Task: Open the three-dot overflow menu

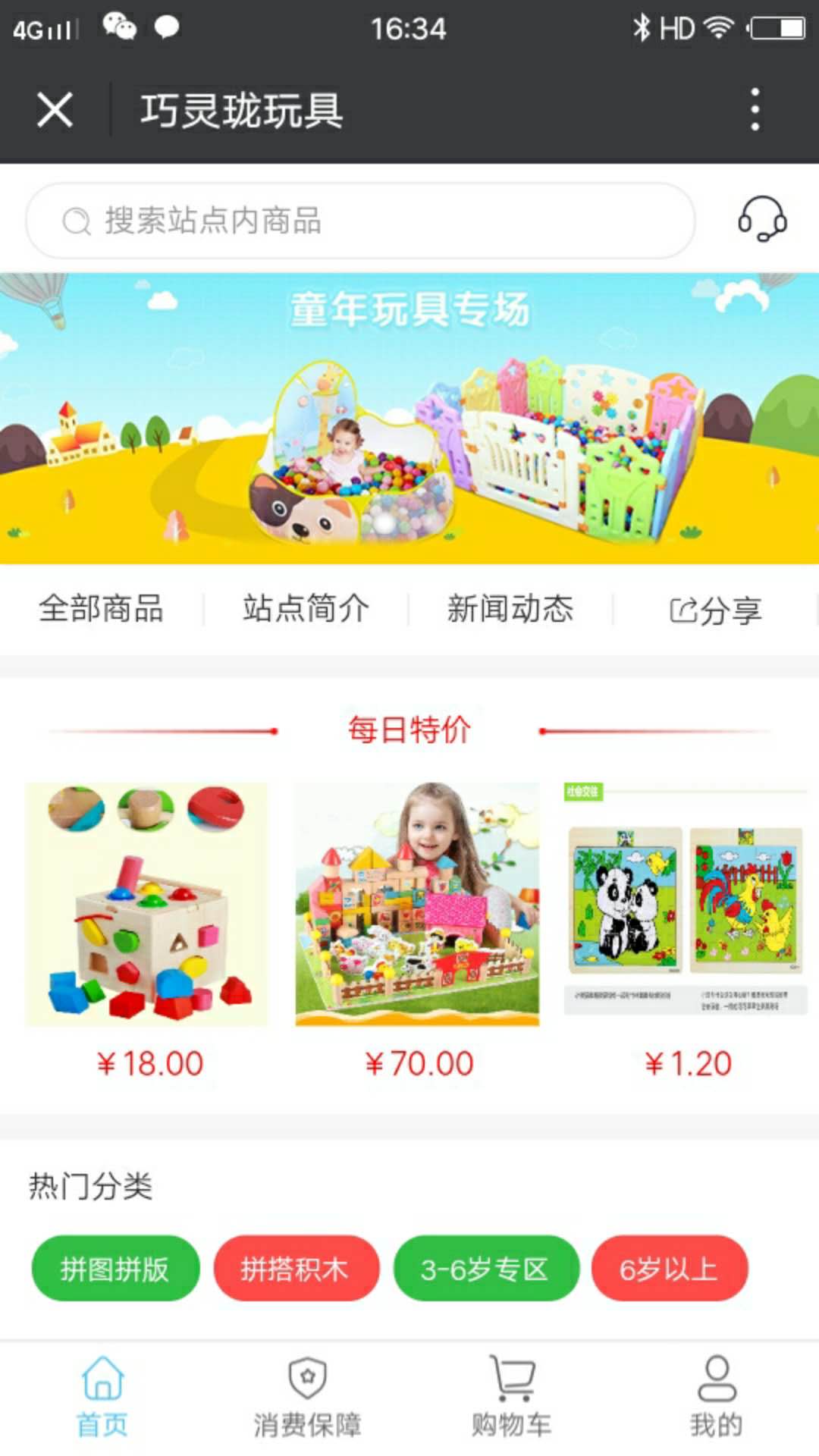Action: (755, 110)
